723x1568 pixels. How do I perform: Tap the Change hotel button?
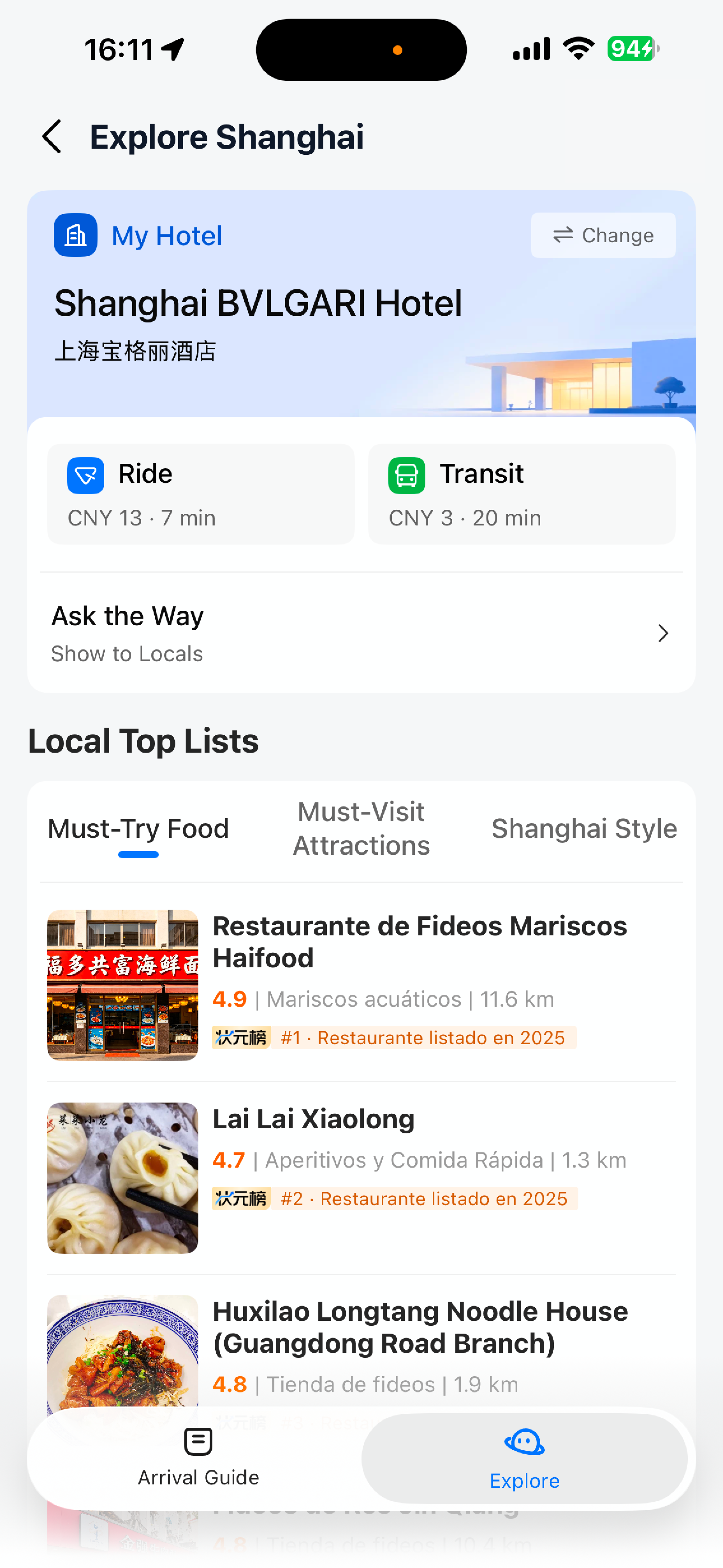point(603,235)
